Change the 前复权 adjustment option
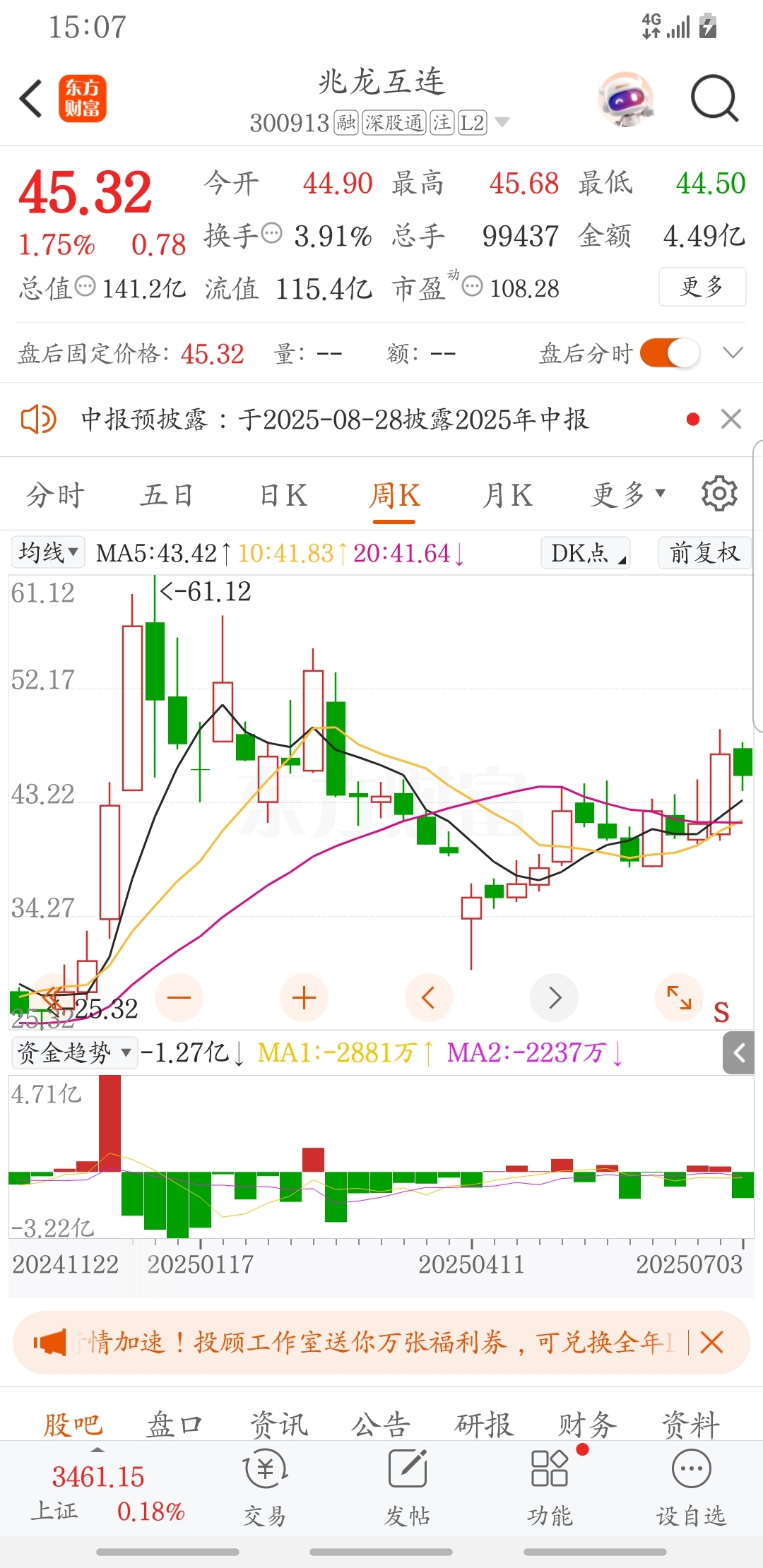The height and width of the screenshot is (1568, 763). 704,552
